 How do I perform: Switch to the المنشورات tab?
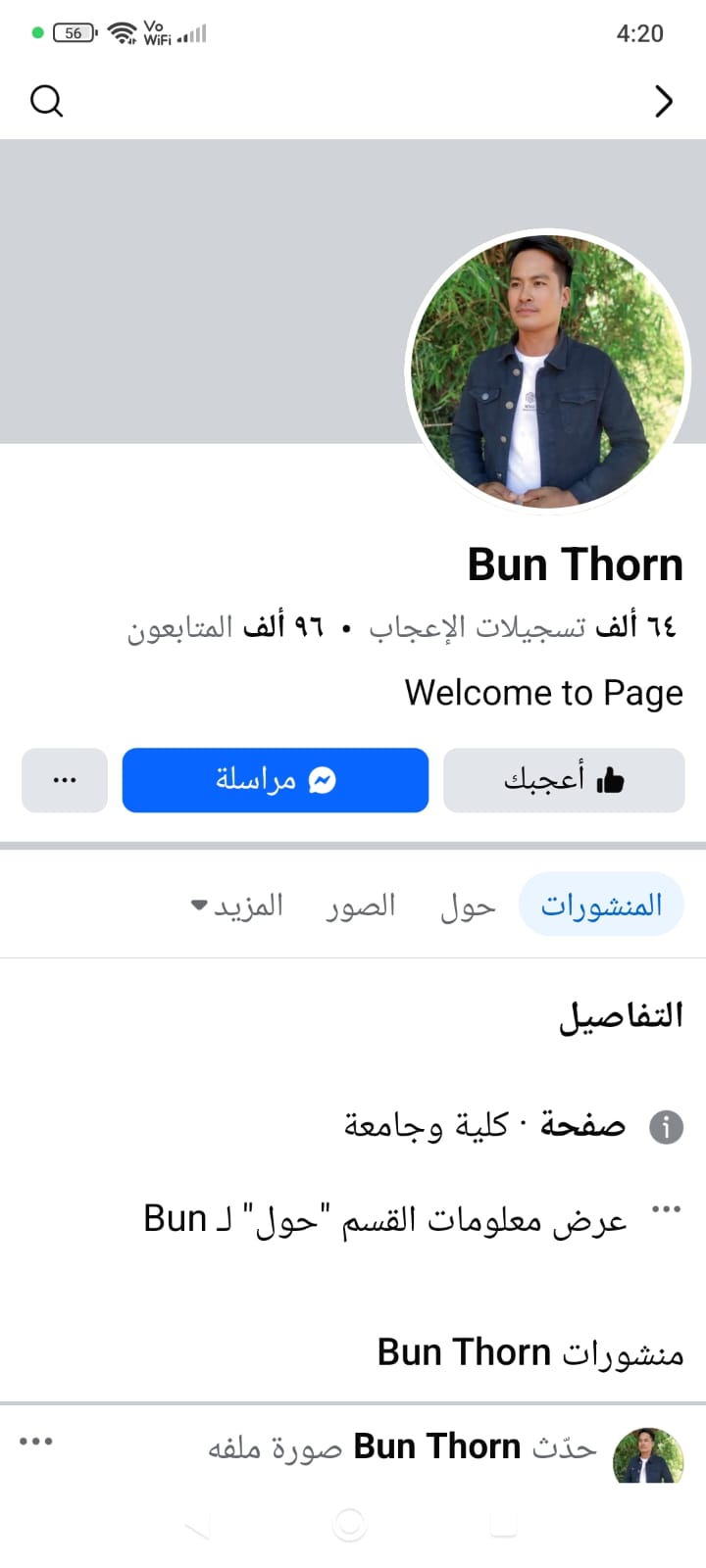click(x=601, y=905)
